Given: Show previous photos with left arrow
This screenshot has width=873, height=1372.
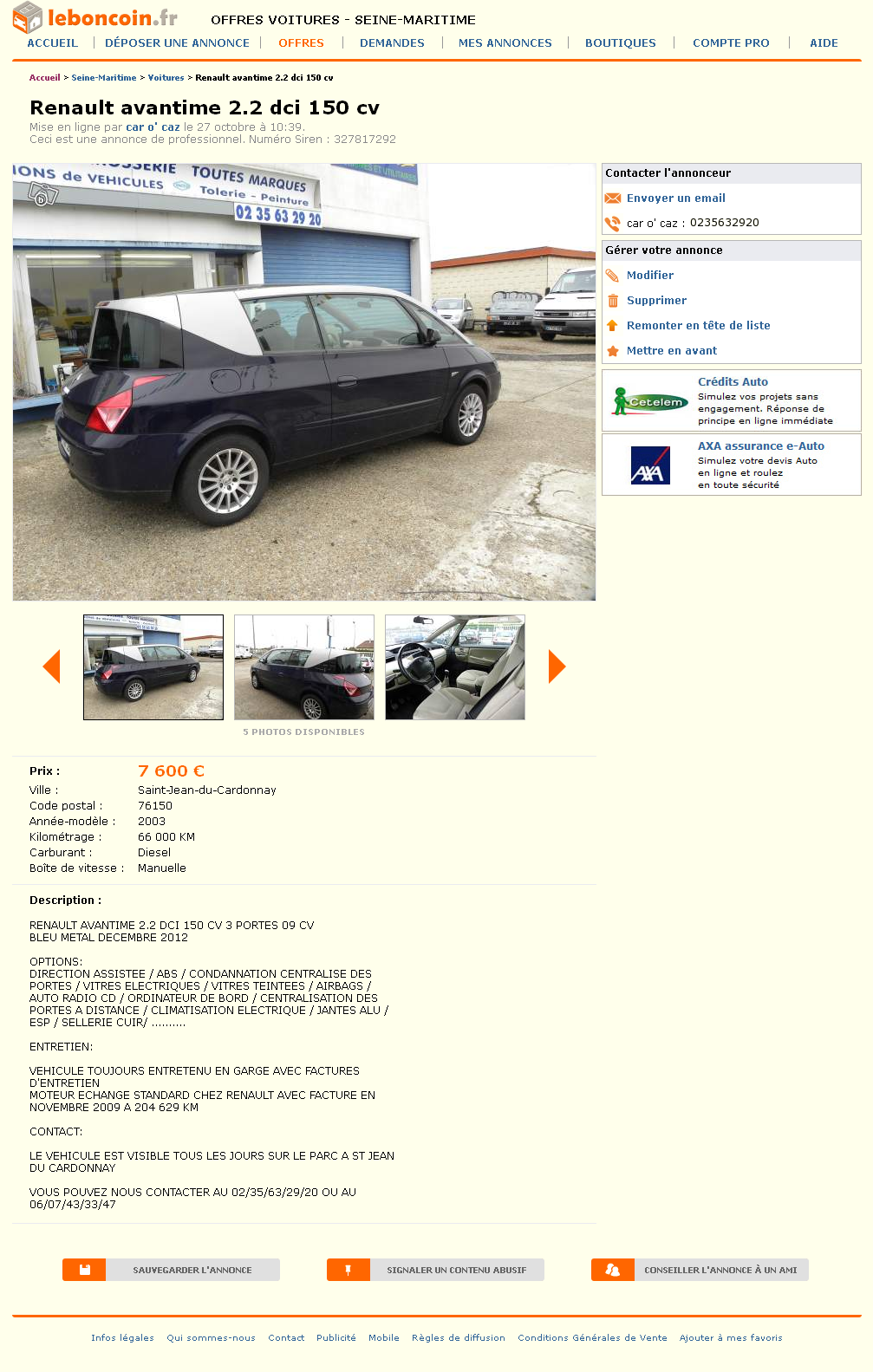Looking at the screenshot, I should [x=51, y=666].
